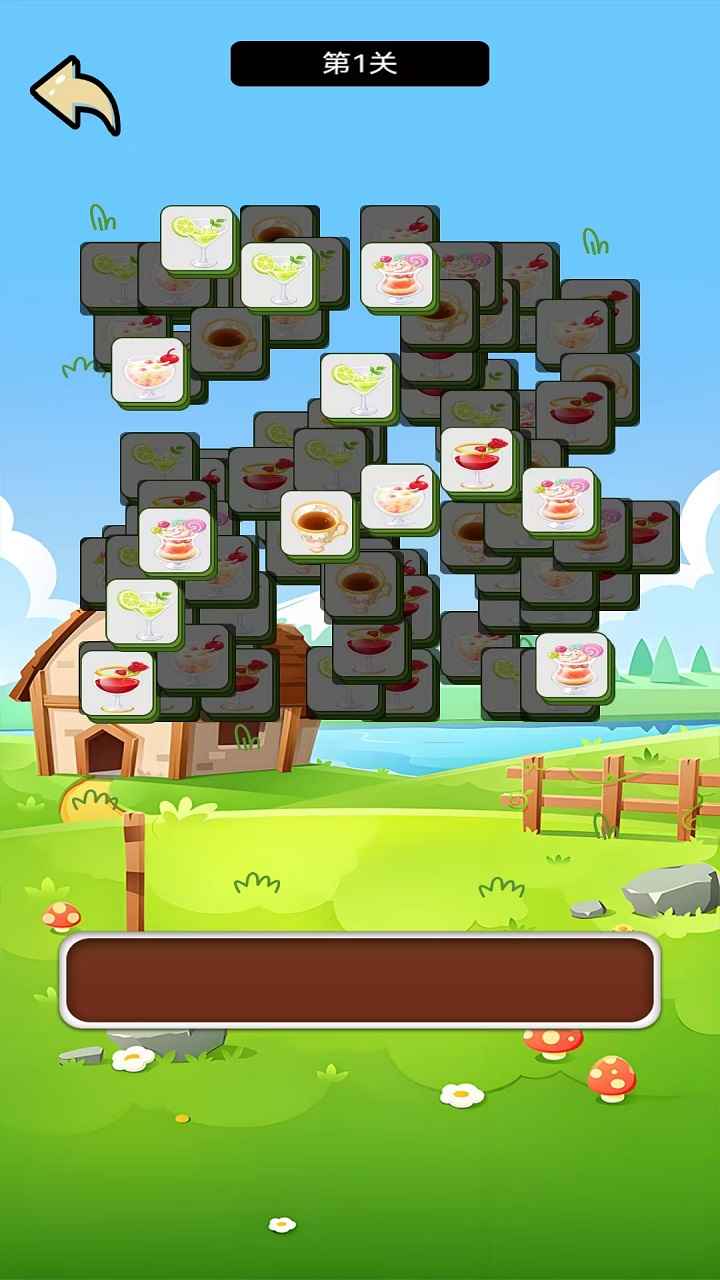
Task: Select the uncovered tea cup tile
Action: (316, 523)
